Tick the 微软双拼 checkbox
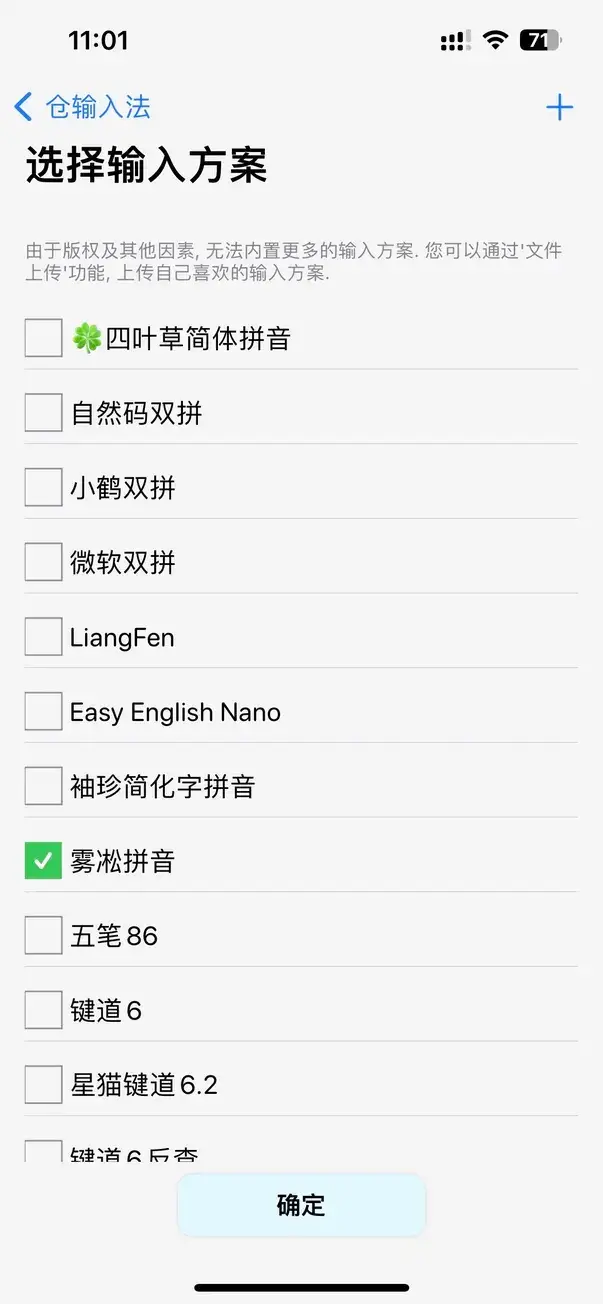This screenshot has height=1304, width=603. (x=43, y=562)
